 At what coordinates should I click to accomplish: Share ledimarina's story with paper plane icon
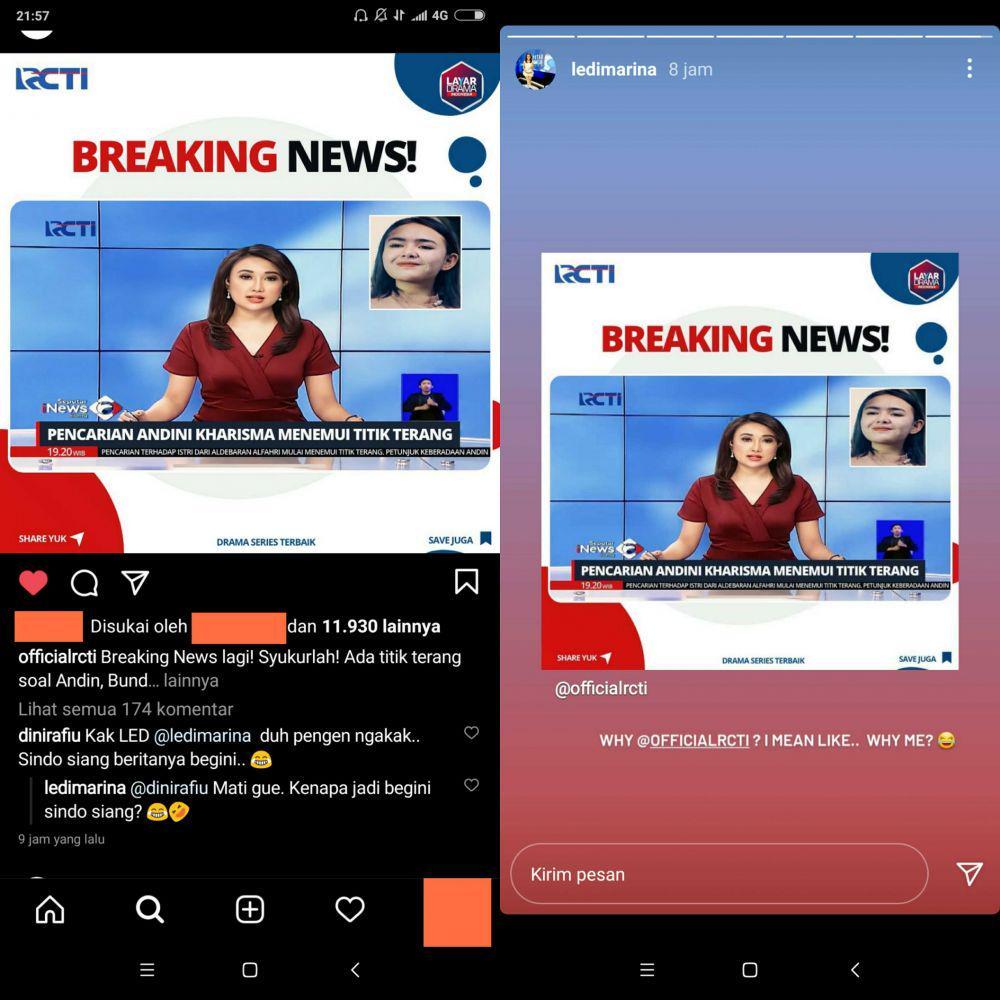tap(968, 874)
